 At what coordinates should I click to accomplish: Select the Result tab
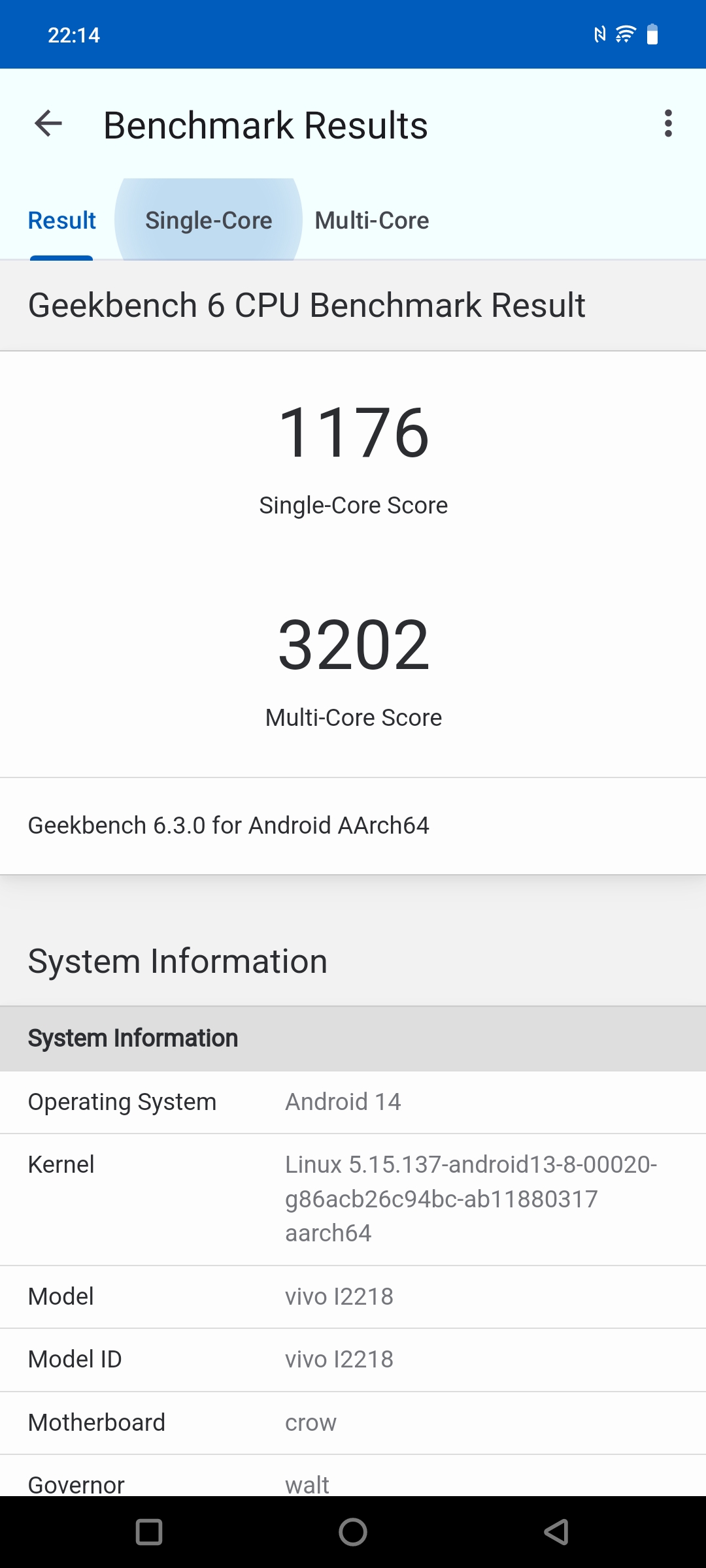62,221
